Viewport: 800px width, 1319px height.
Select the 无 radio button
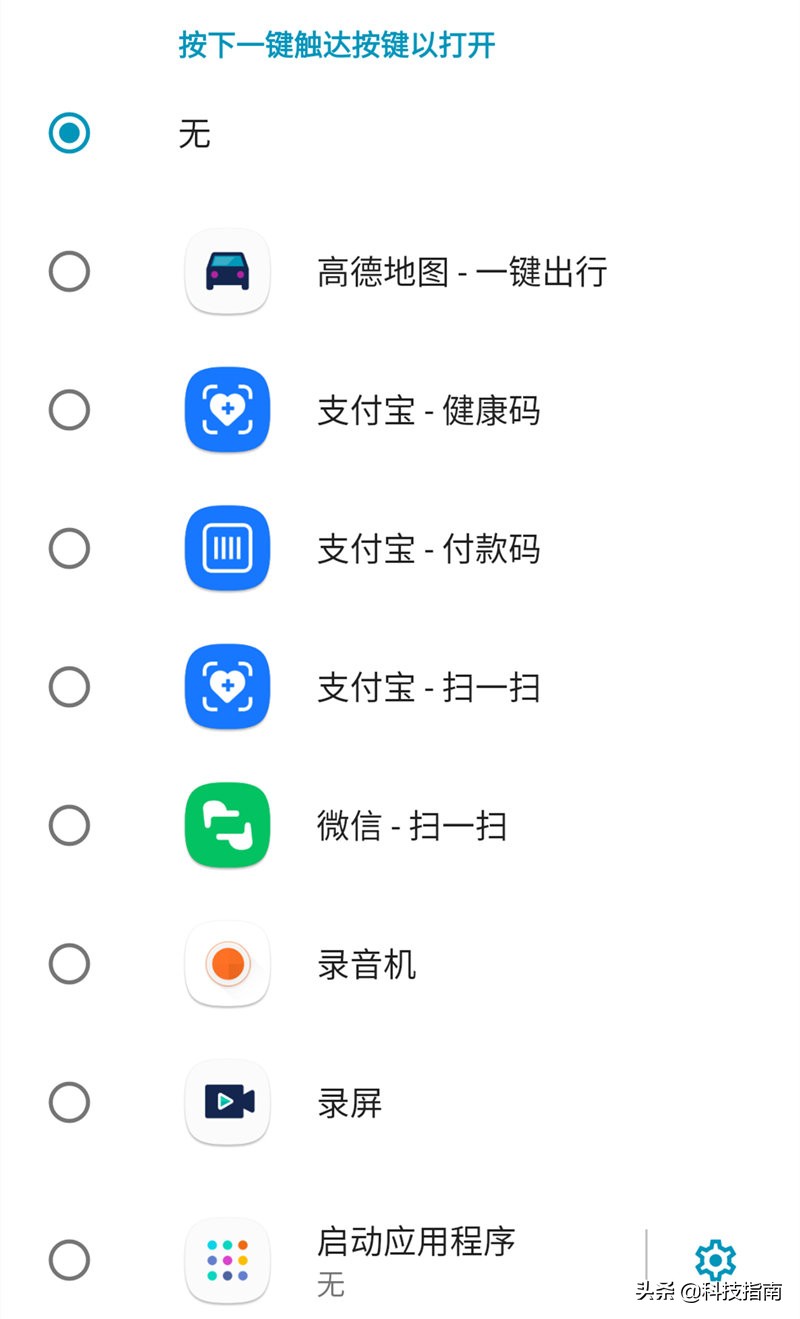pos(69,131)
